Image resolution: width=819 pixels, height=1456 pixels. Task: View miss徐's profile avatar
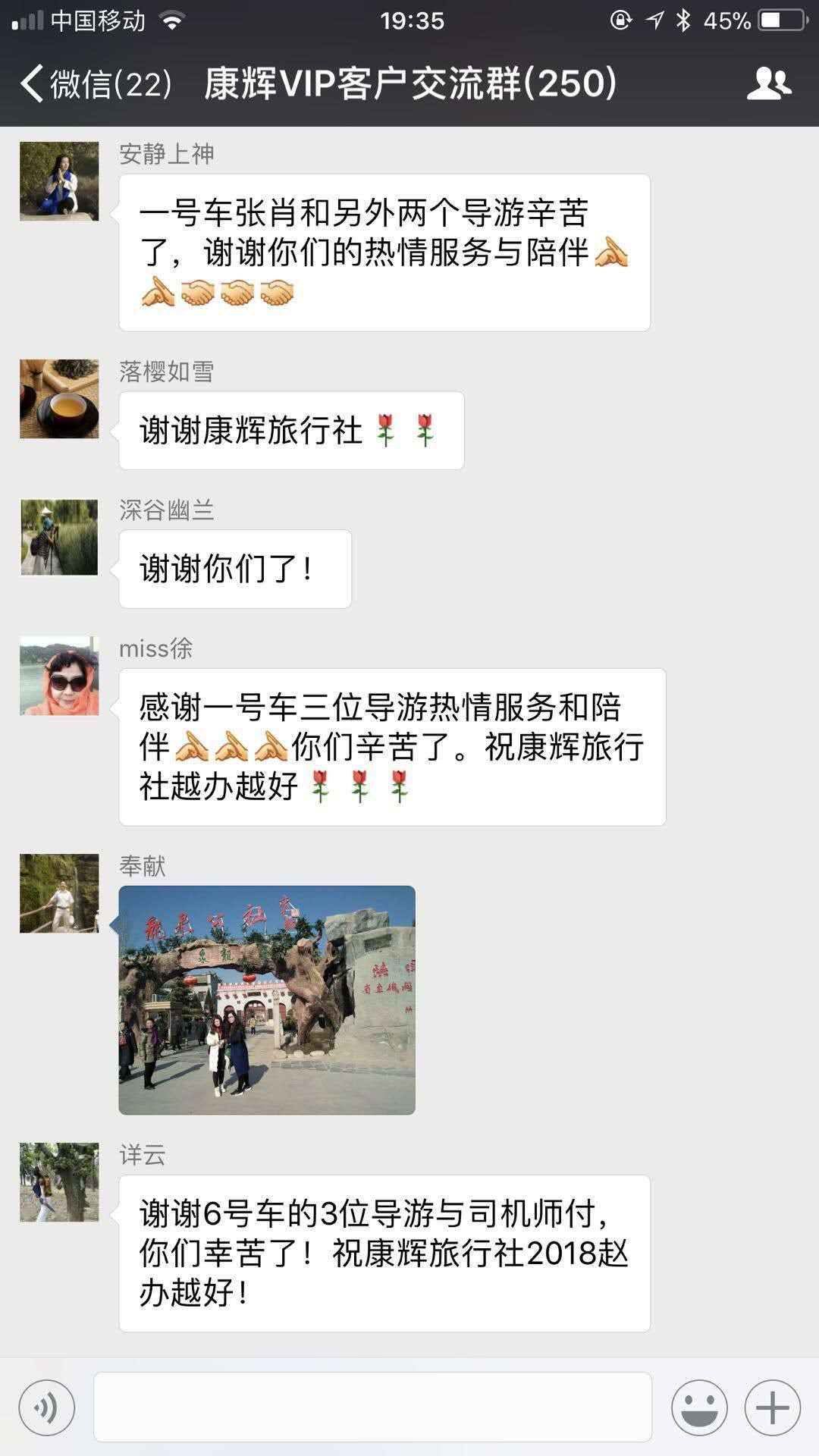(x=59, y=676)
